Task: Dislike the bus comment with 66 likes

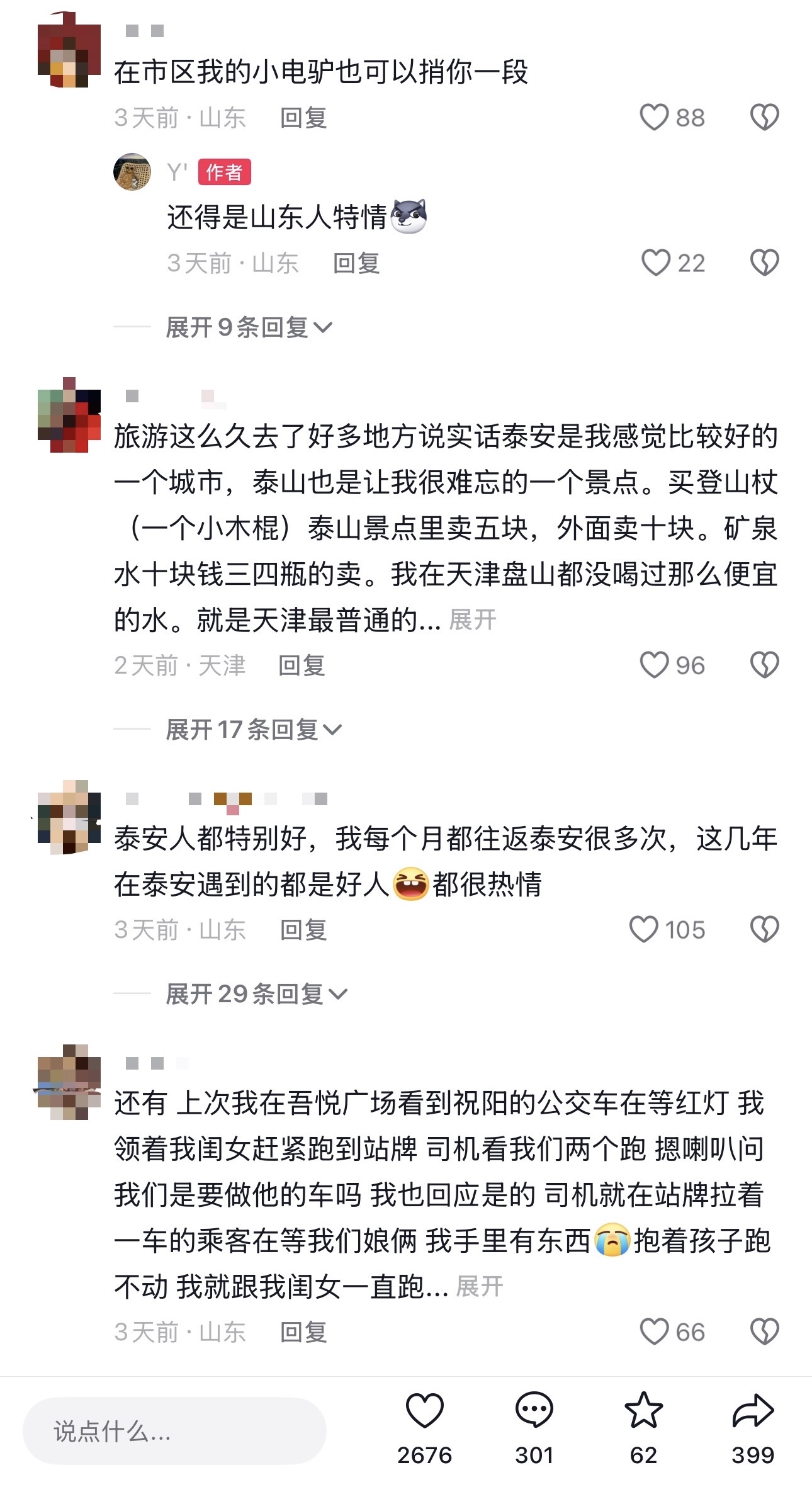Action: [764, 1332]
